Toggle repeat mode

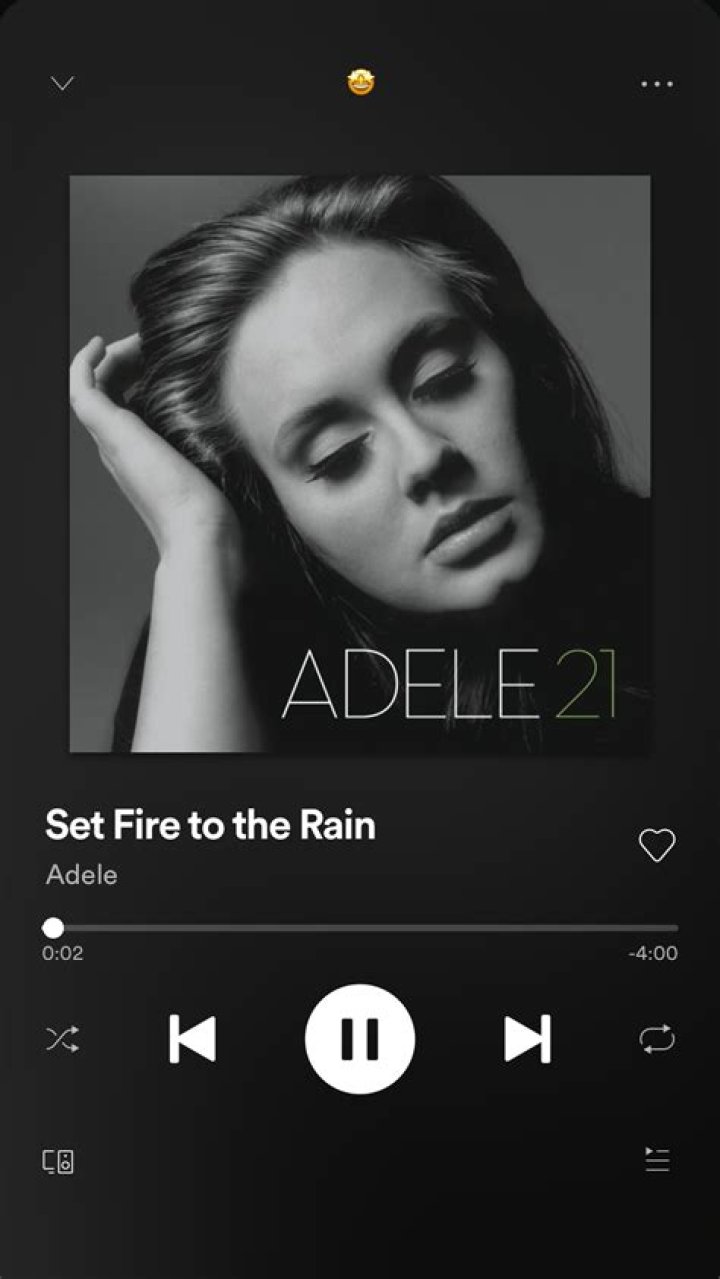[656, 1040]
